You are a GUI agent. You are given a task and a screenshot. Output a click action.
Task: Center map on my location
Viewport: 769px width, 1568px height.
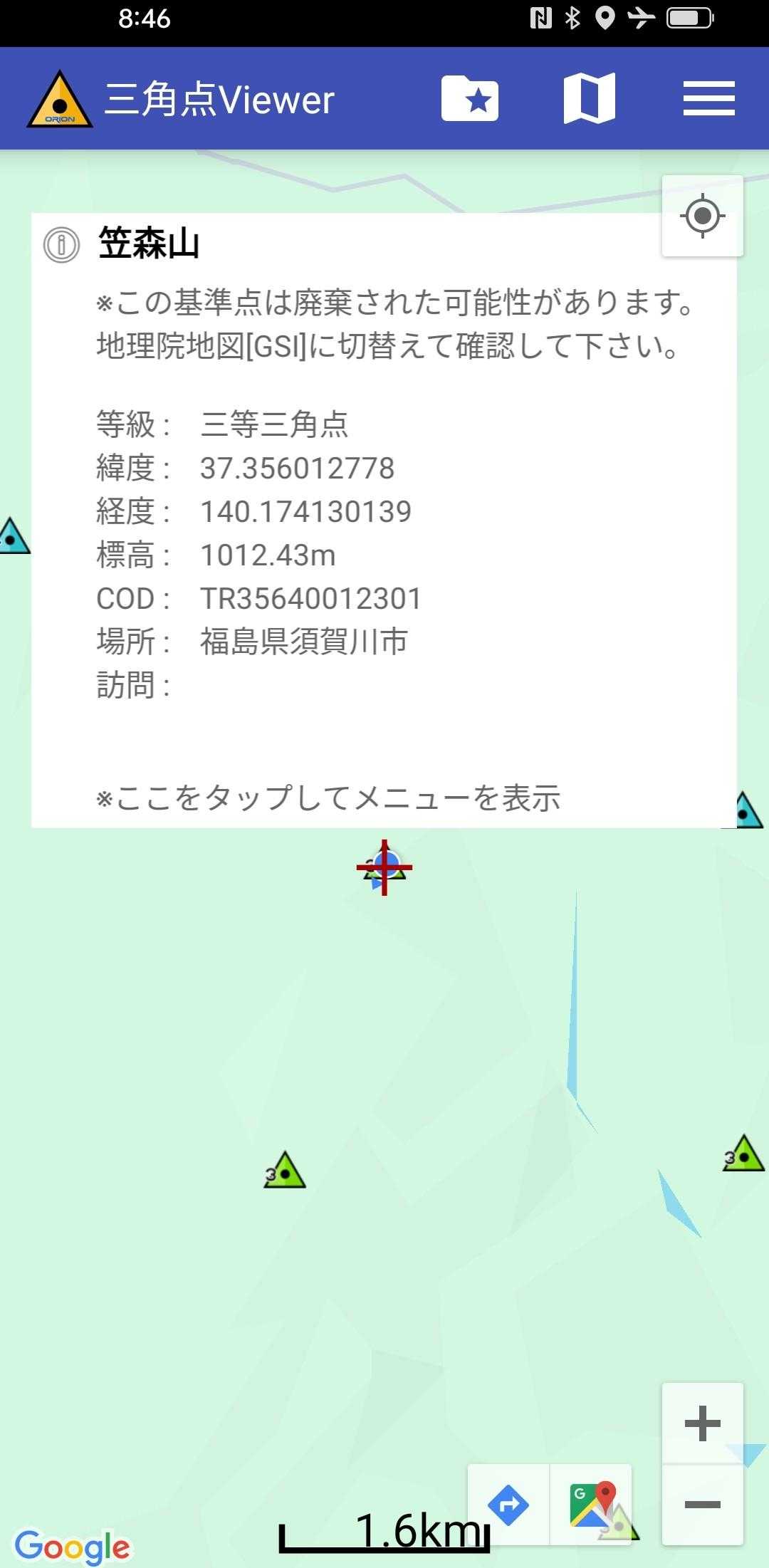703,216
